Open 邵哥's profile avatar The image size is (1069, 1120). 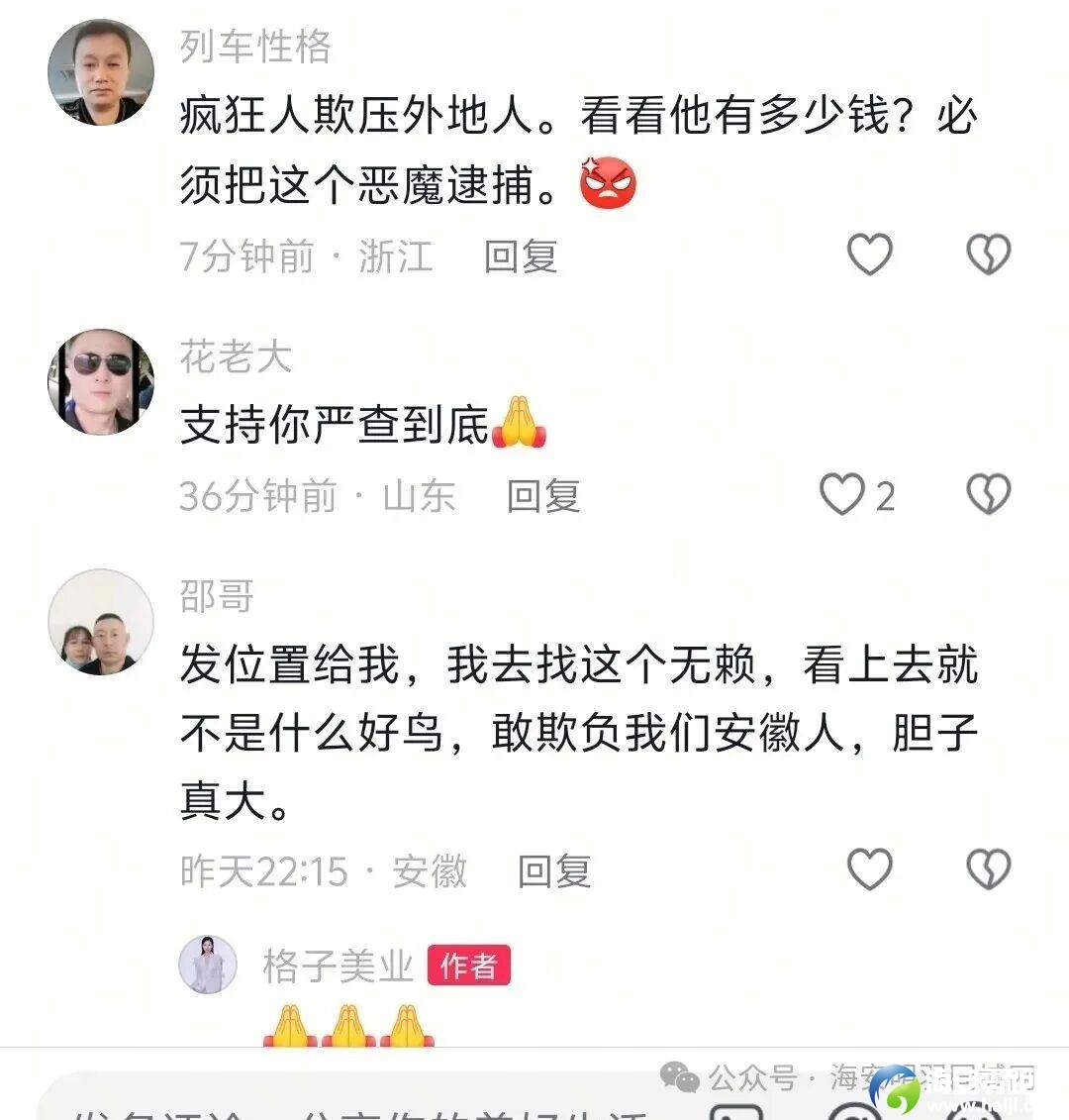coord(101,622)
